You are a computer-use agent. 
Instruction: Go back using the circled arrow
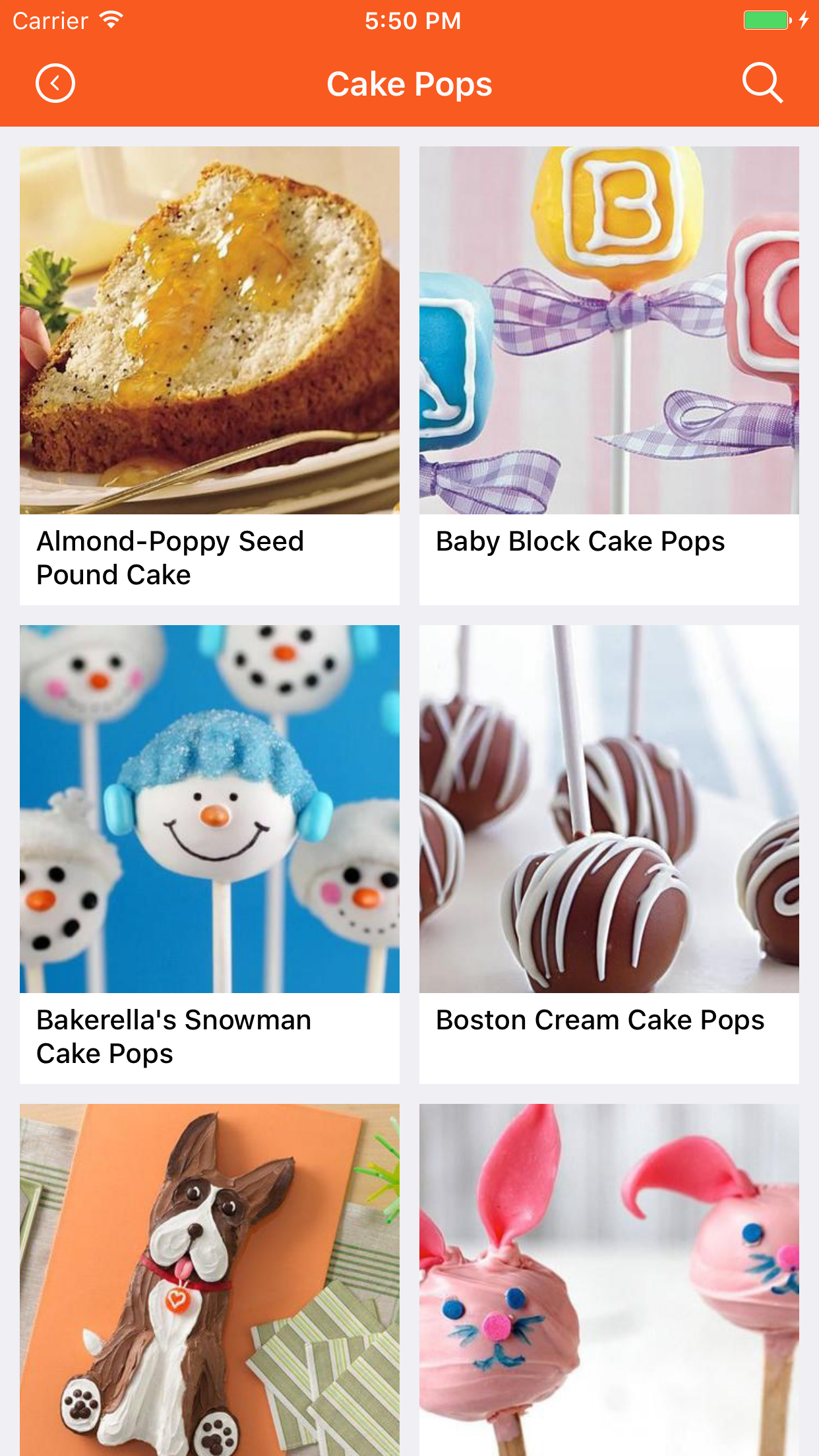pyautogui.click(x=55, y=84)
